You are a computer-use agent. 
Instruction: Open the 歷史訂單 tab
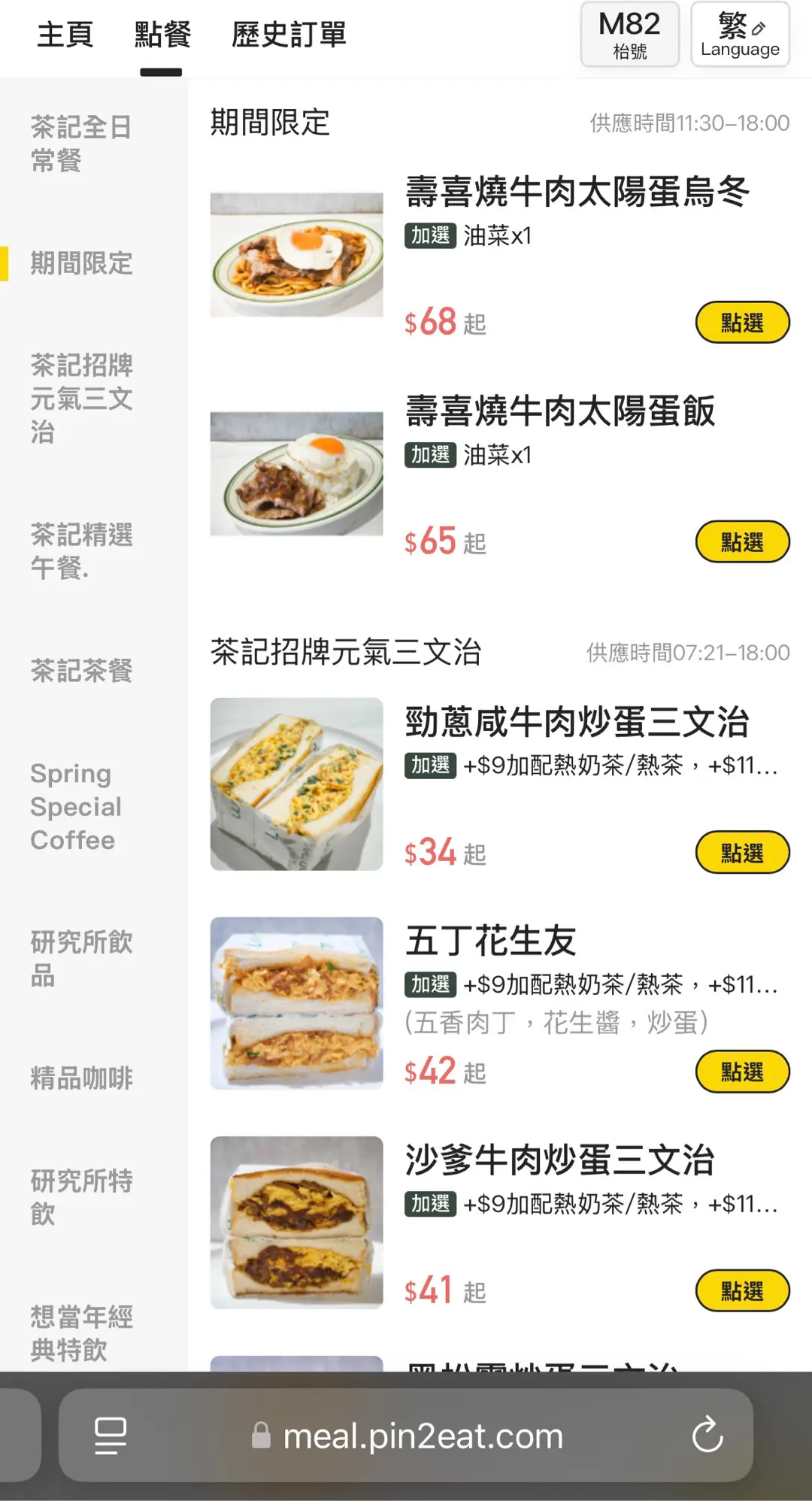point(289,35)
